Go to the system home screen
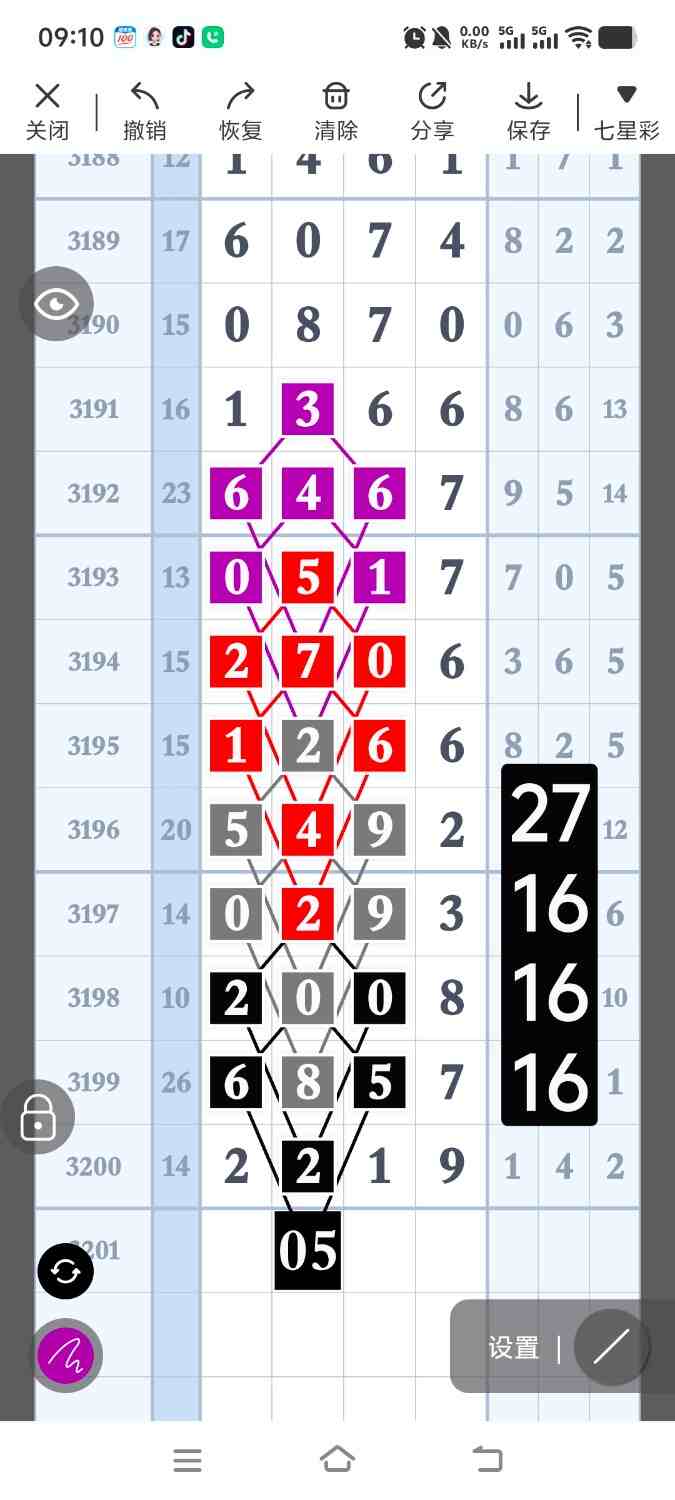The image size is (675, 1500). tap(337, 1460)
